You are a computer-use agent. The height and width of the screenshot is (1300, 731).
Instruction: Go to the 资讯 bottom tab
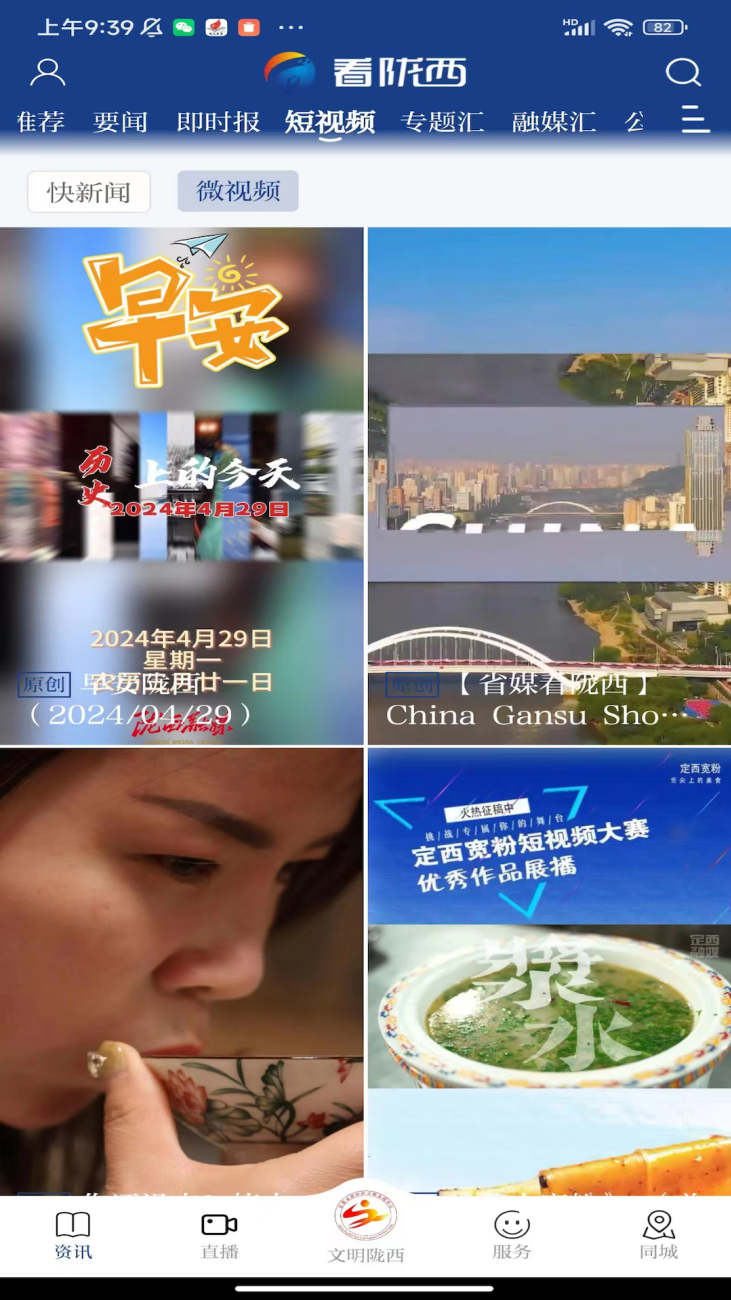coord(73,1236)
